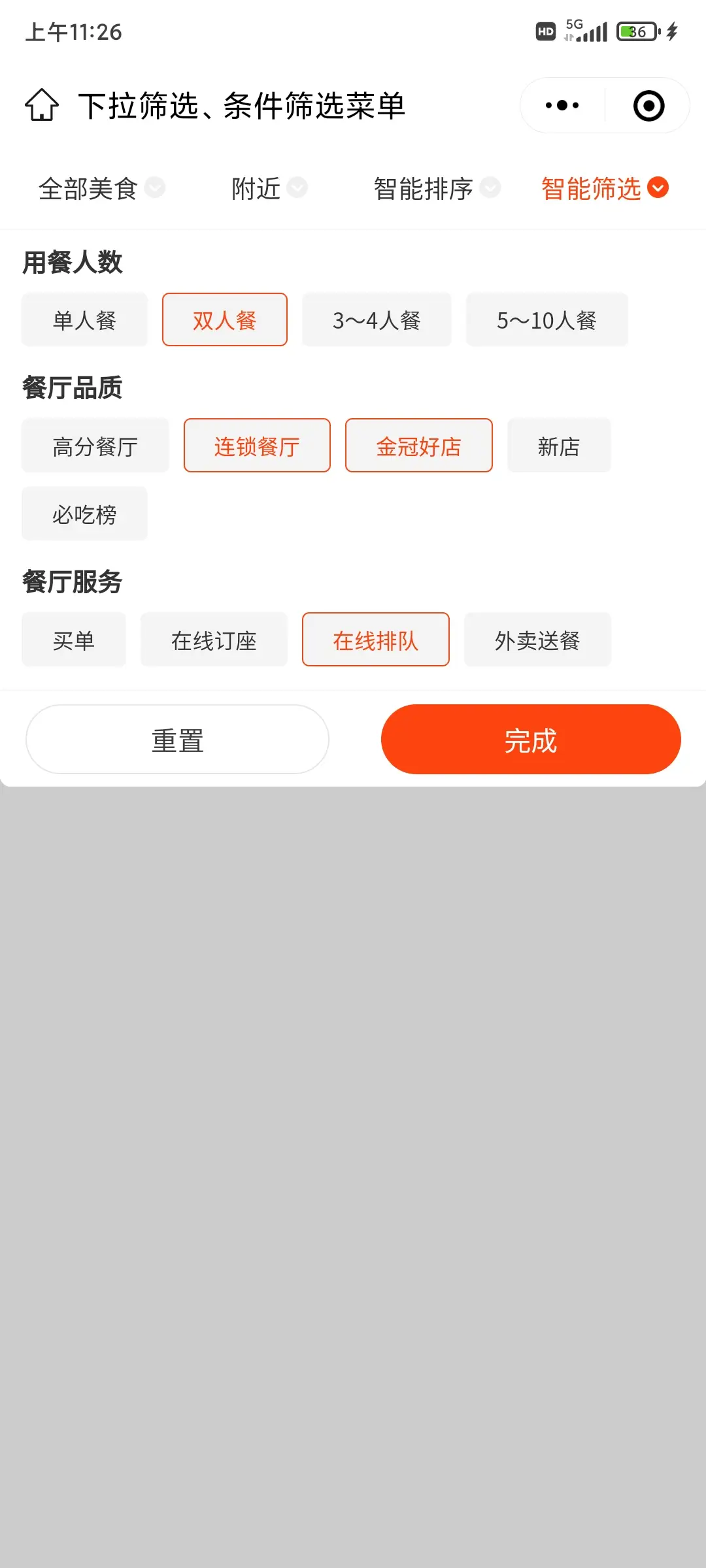Go to the mini program home icon
706x1568 pixels.
[x=42, y=105]
